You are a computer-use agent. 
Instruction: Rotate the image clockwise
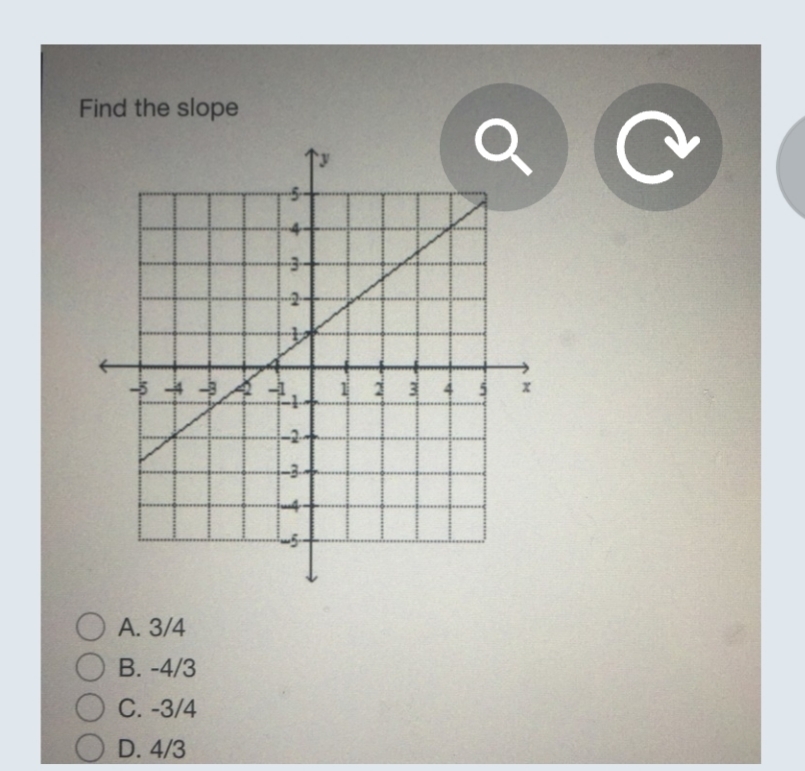click(657, 147)
